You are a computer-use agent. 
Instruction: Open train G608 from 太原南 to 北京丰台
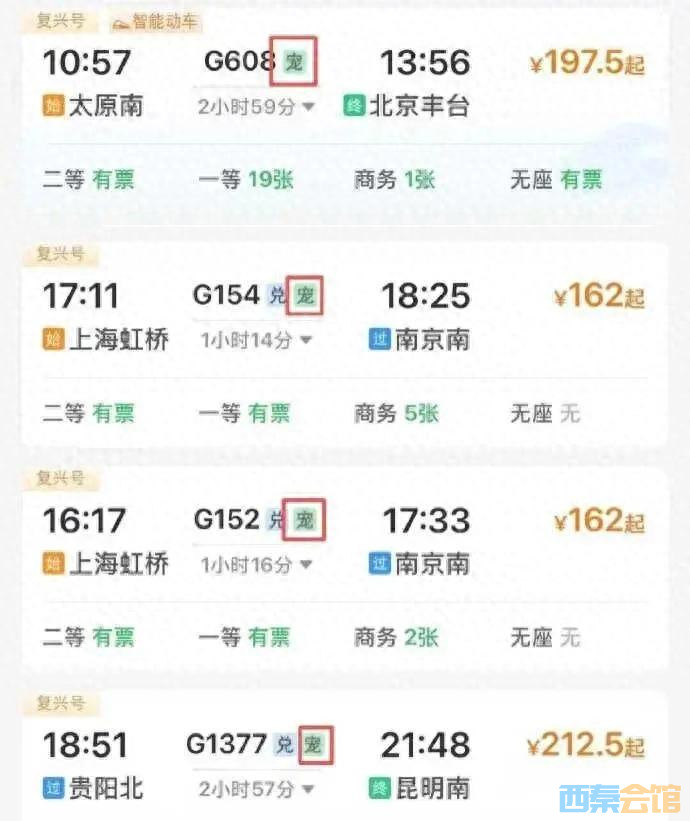(x=240, y=62)
